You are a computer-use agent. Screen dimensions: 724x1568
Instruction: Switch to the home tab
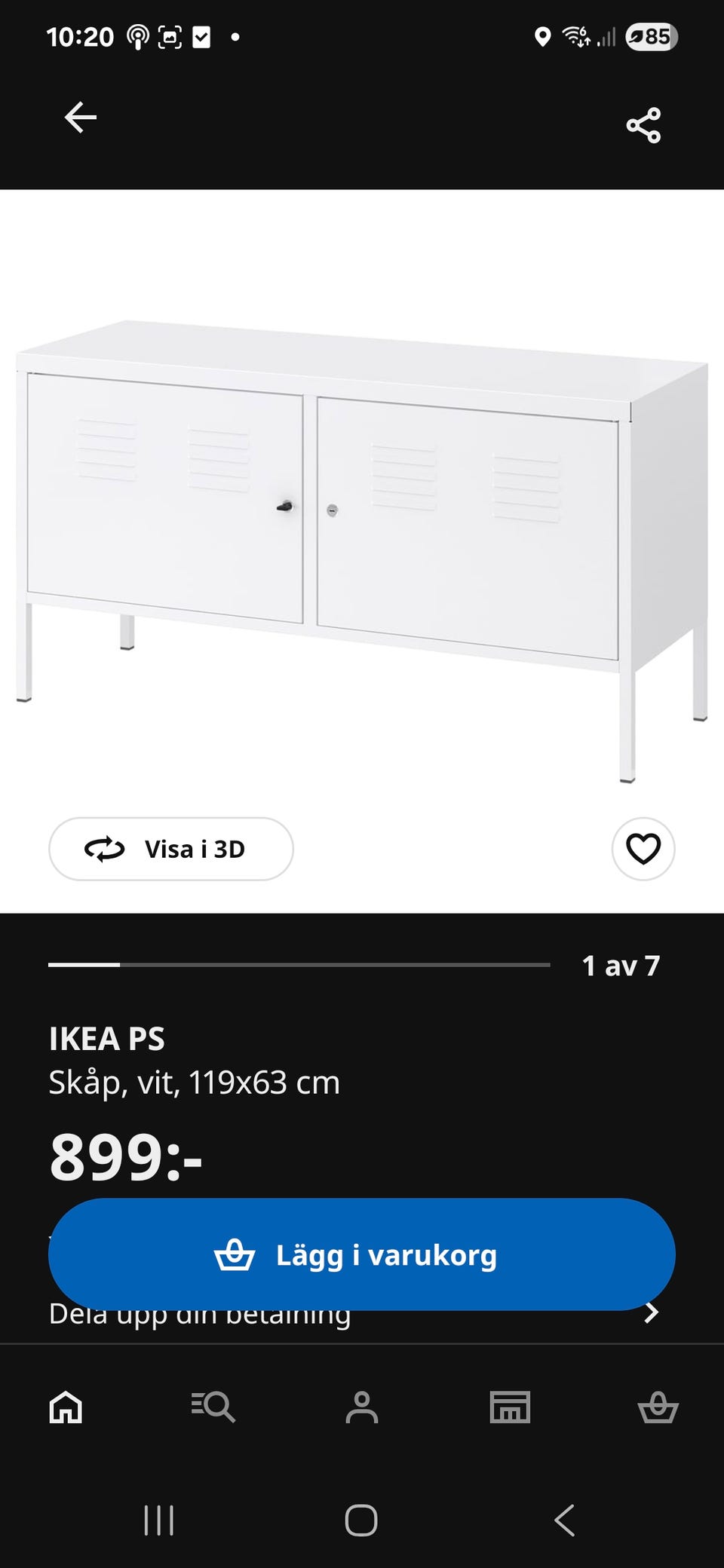[x=66, y=1407]
